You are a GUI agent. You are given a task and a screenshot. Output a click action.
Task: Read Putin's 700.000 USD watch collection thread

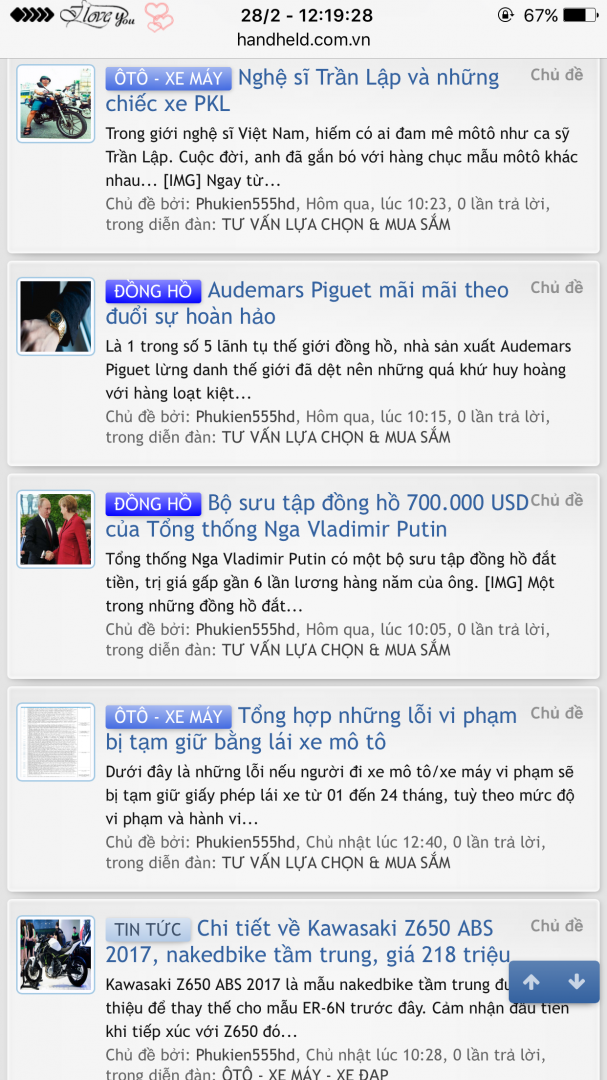point(367,503)
